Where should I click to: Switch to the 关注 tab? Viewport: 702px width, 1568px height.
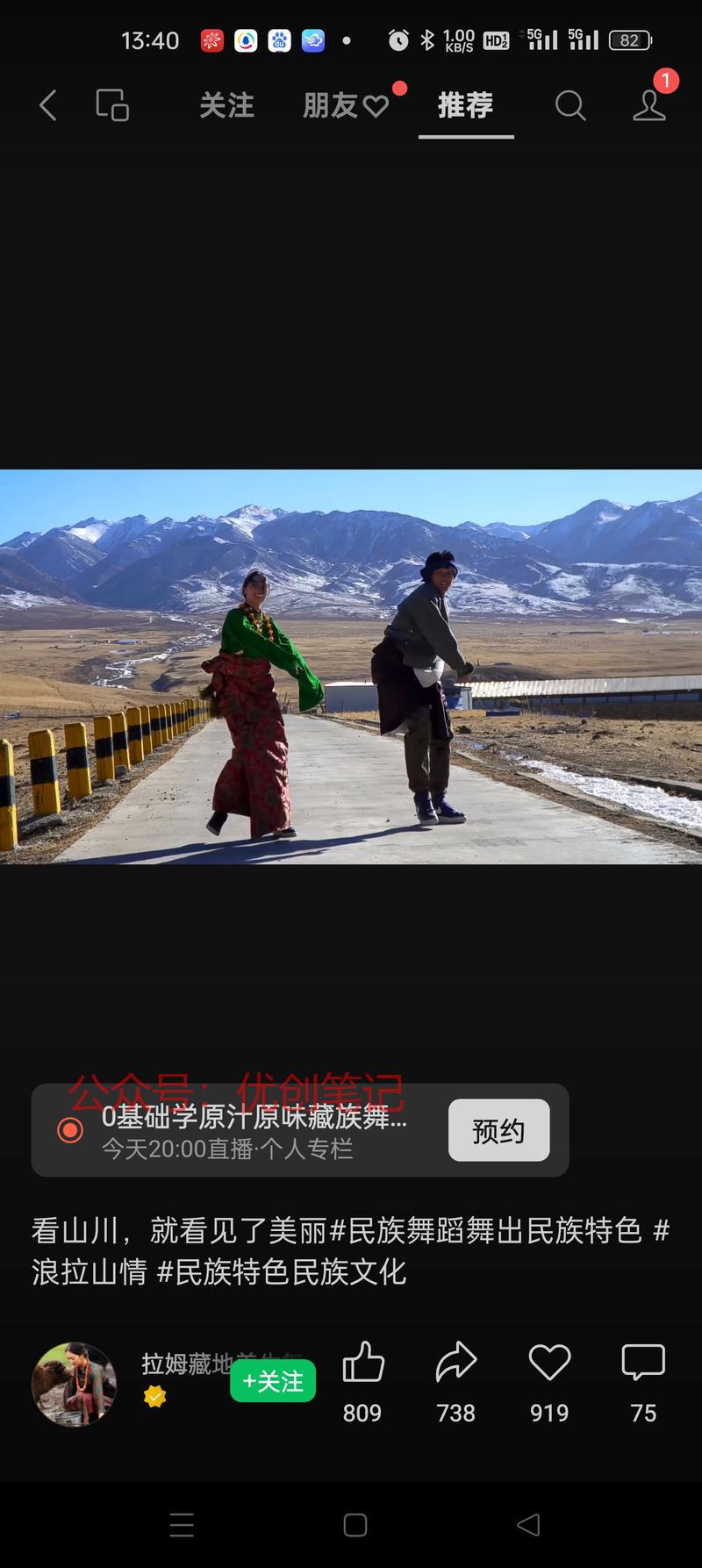(x=226, y=105)
